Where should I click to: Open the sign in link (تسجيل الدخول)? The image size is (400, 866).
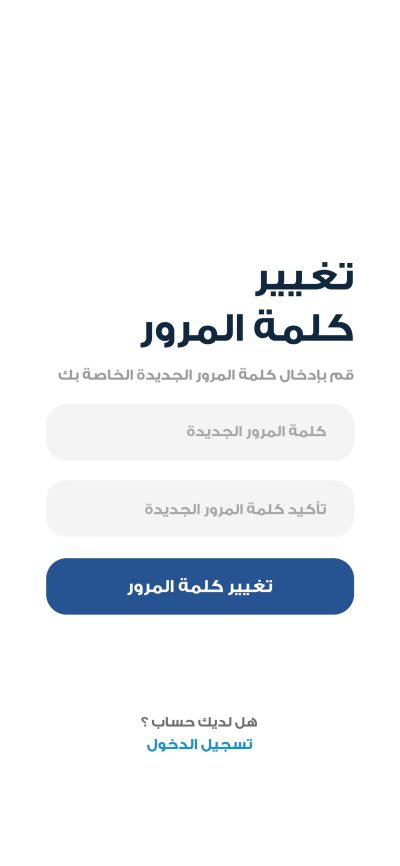pyautogui.click(x=199, y=744)
